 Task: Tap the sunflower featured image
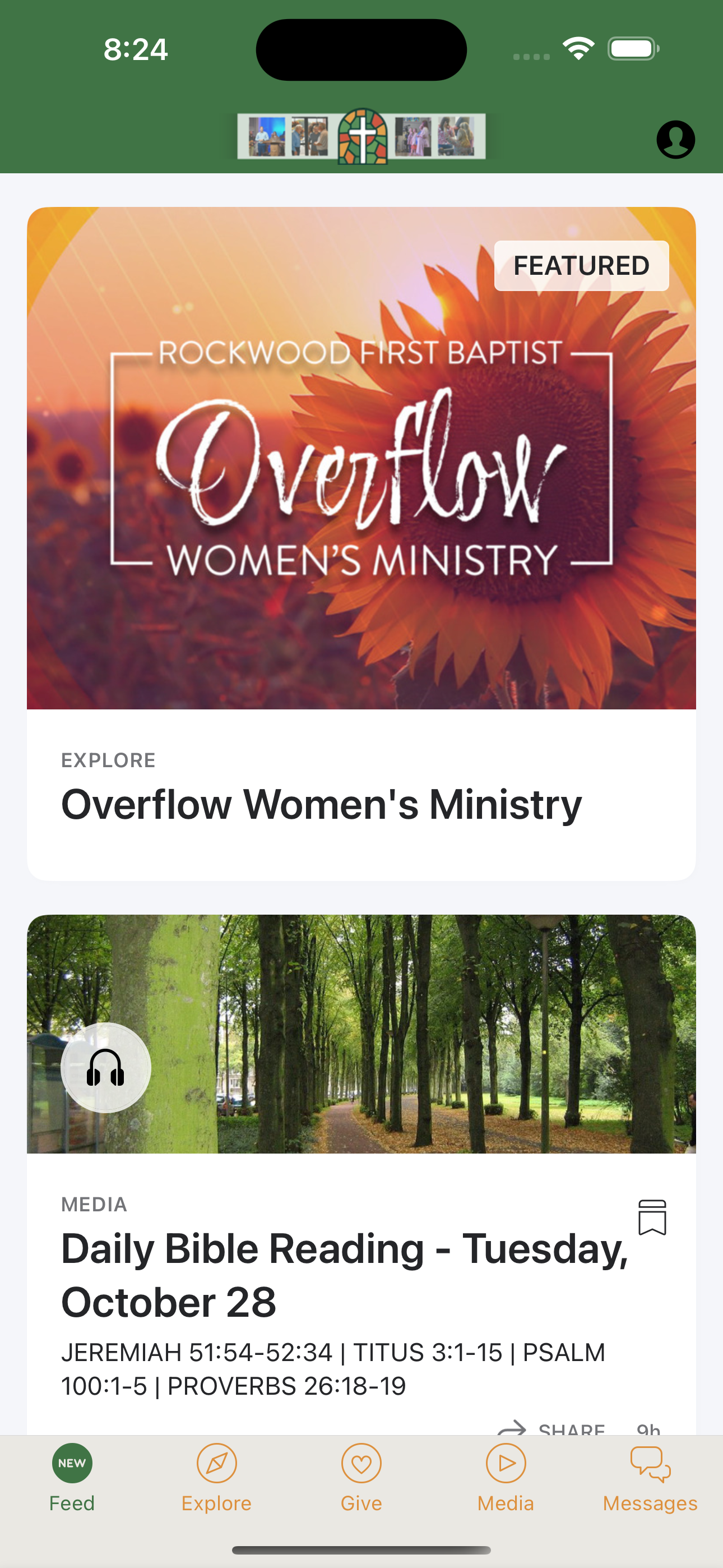[x=361, y=456]
